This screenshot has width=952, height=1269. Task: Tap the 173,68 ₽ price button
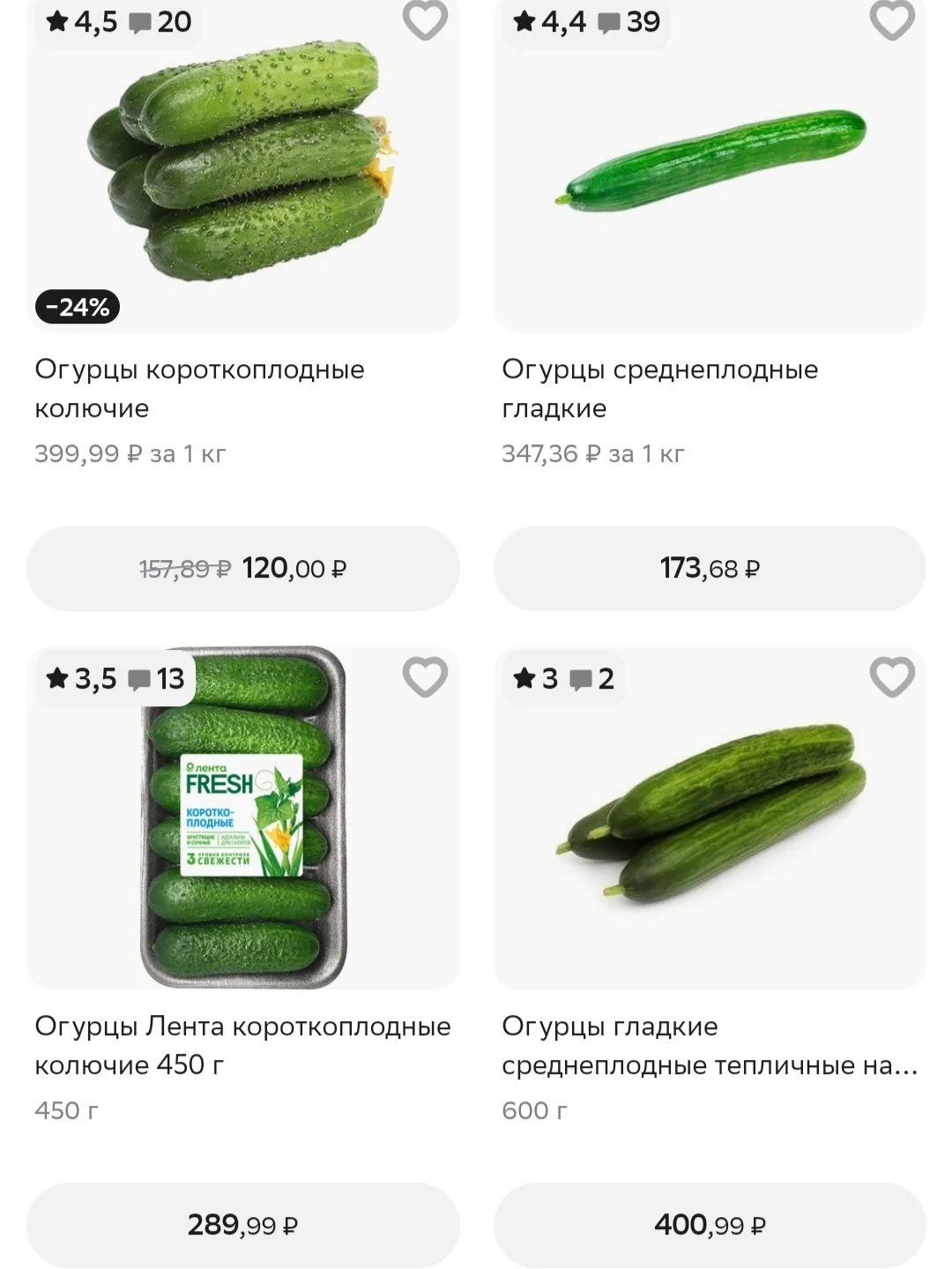click(710, 569)
